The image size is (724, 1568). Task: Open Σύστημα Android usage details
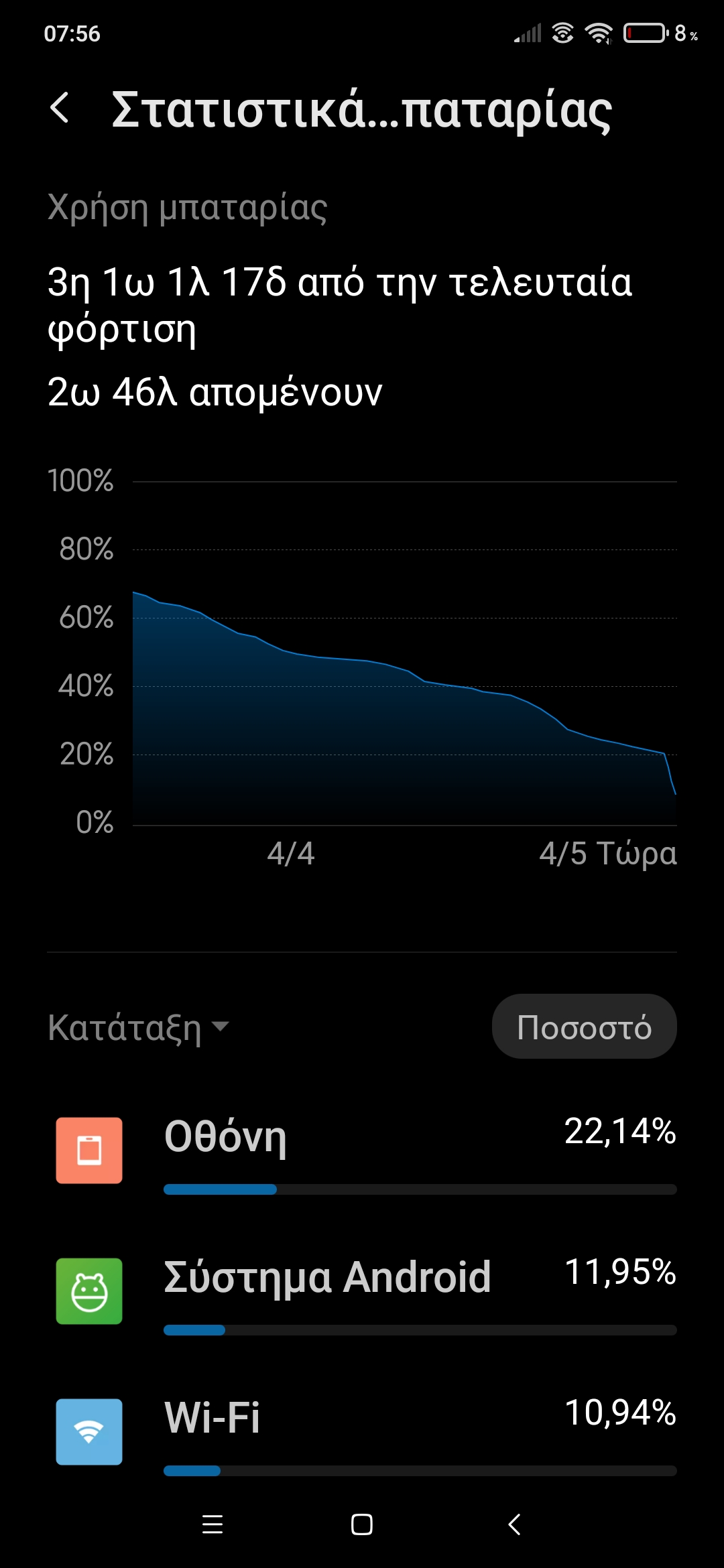click(x=365, y=1291)
